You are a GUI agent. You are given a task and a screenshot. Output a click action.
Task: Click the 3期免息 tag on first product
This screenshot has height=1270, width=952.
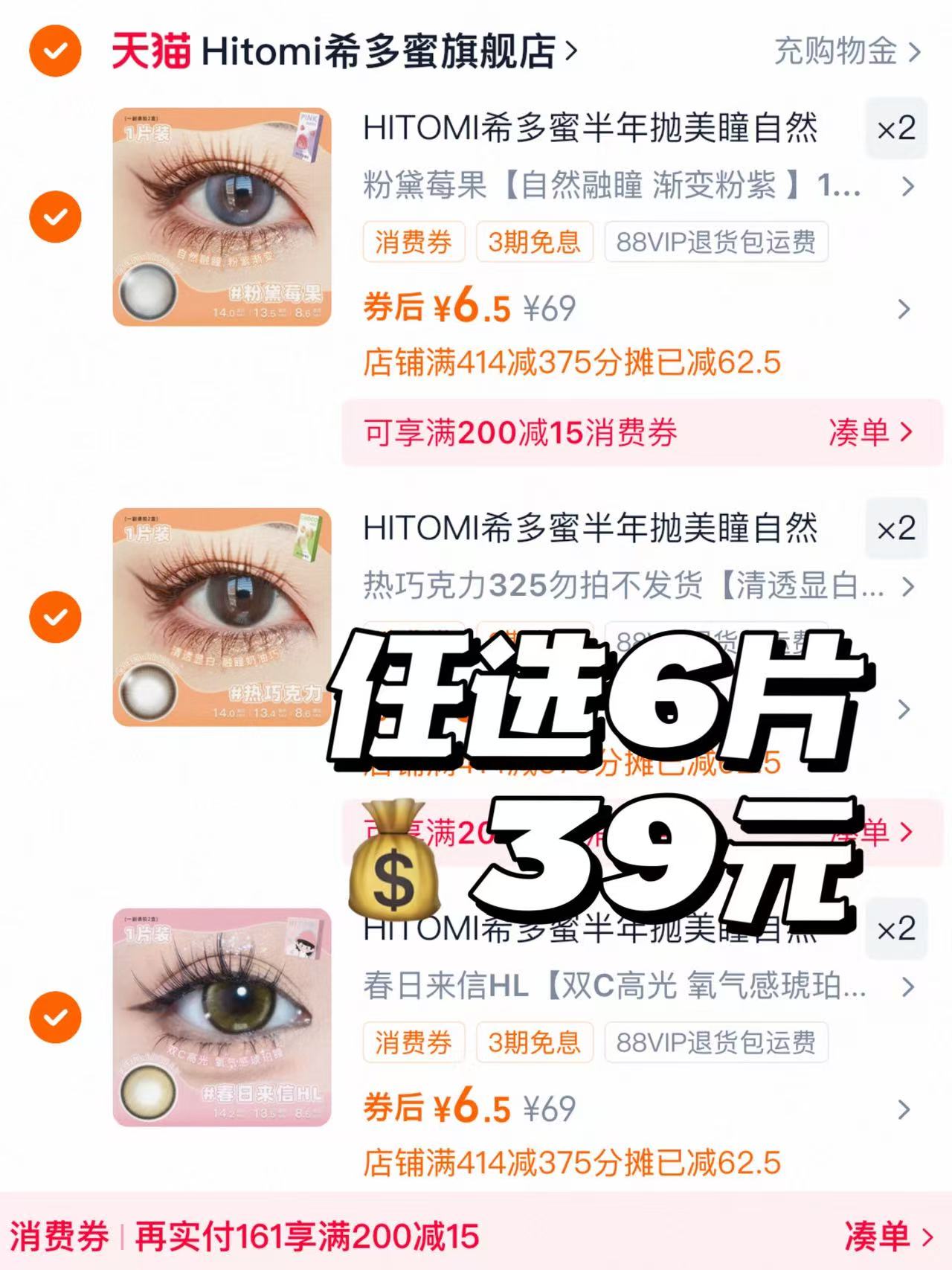pyautogui.click(x=535, y=240)
